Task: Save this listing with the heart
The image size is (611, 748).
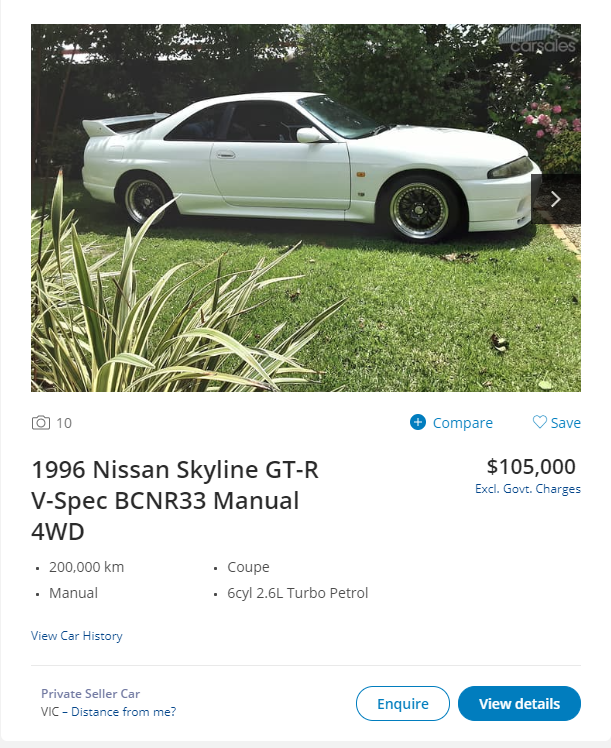Action: [x=556, y=423]
